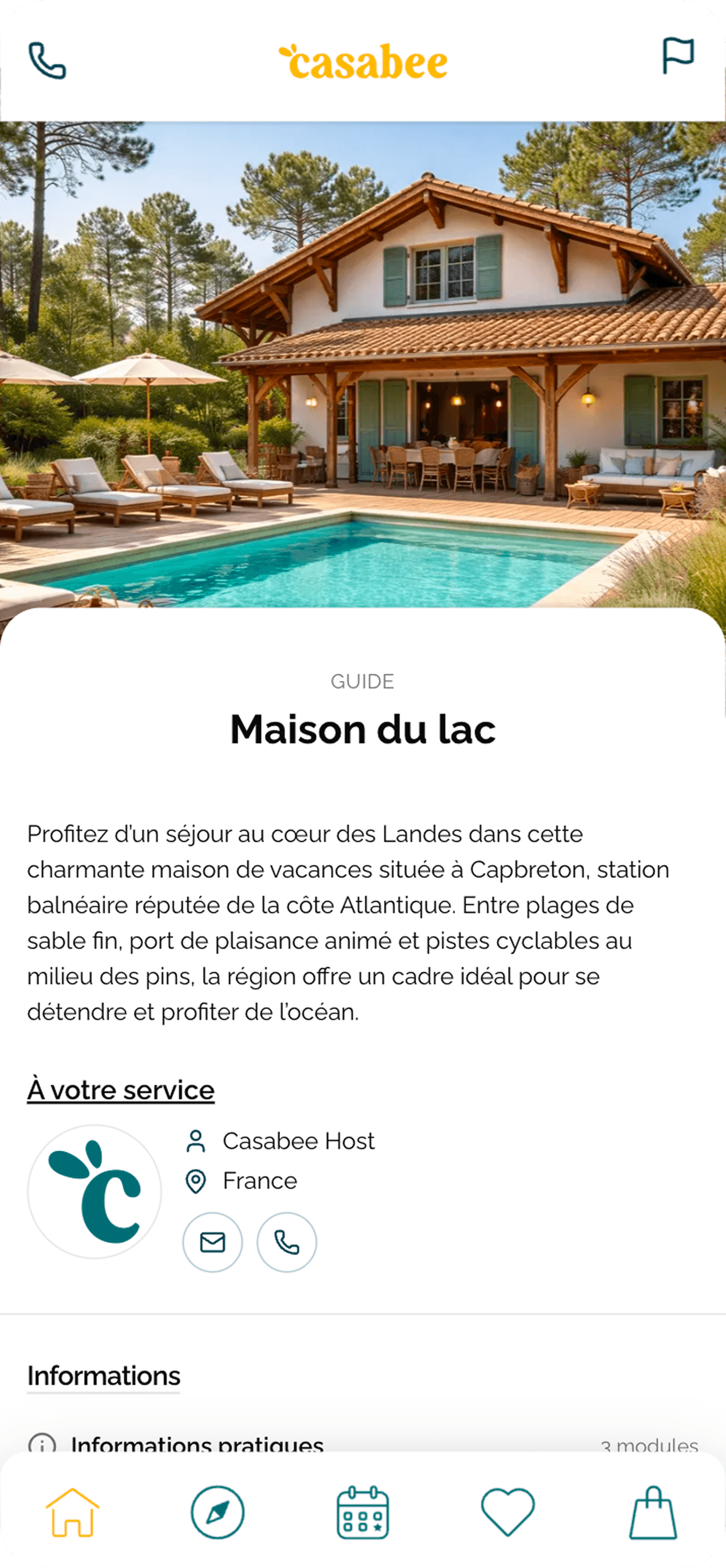Viewport: 726px width, 1568px height.
Task: Show the heart favorites tab
Action: (507, 1512)
